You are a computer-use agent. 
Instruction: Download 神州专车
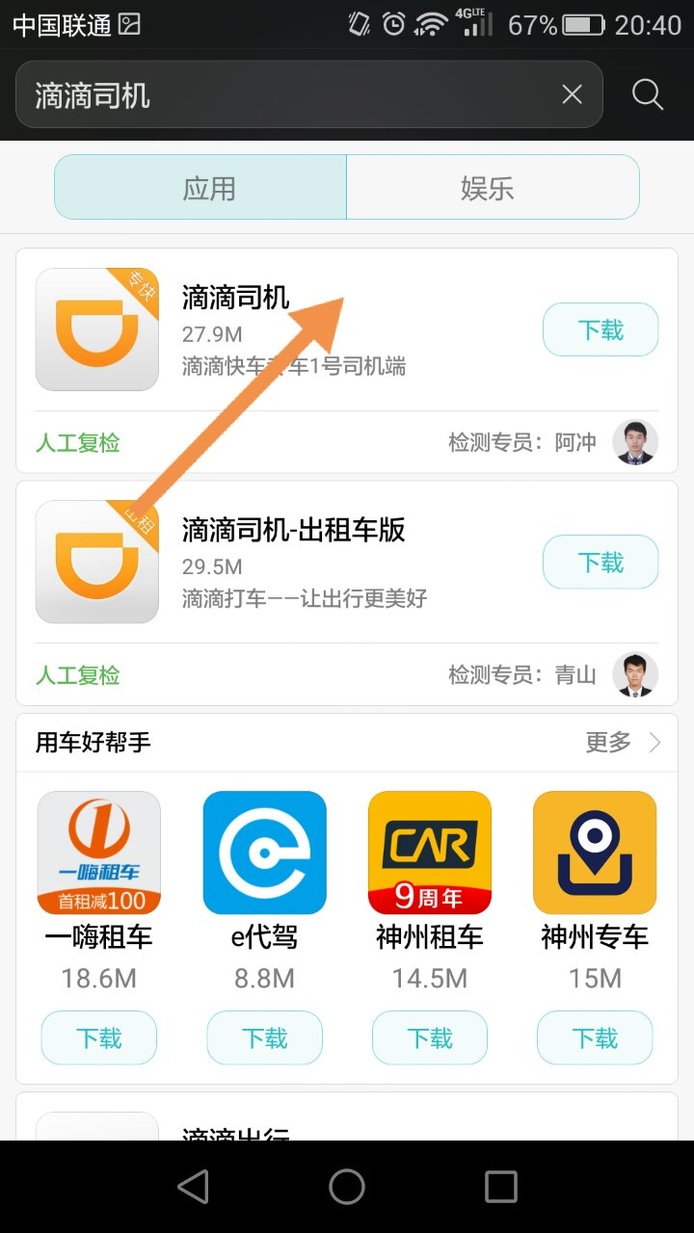pos(594,1038)
